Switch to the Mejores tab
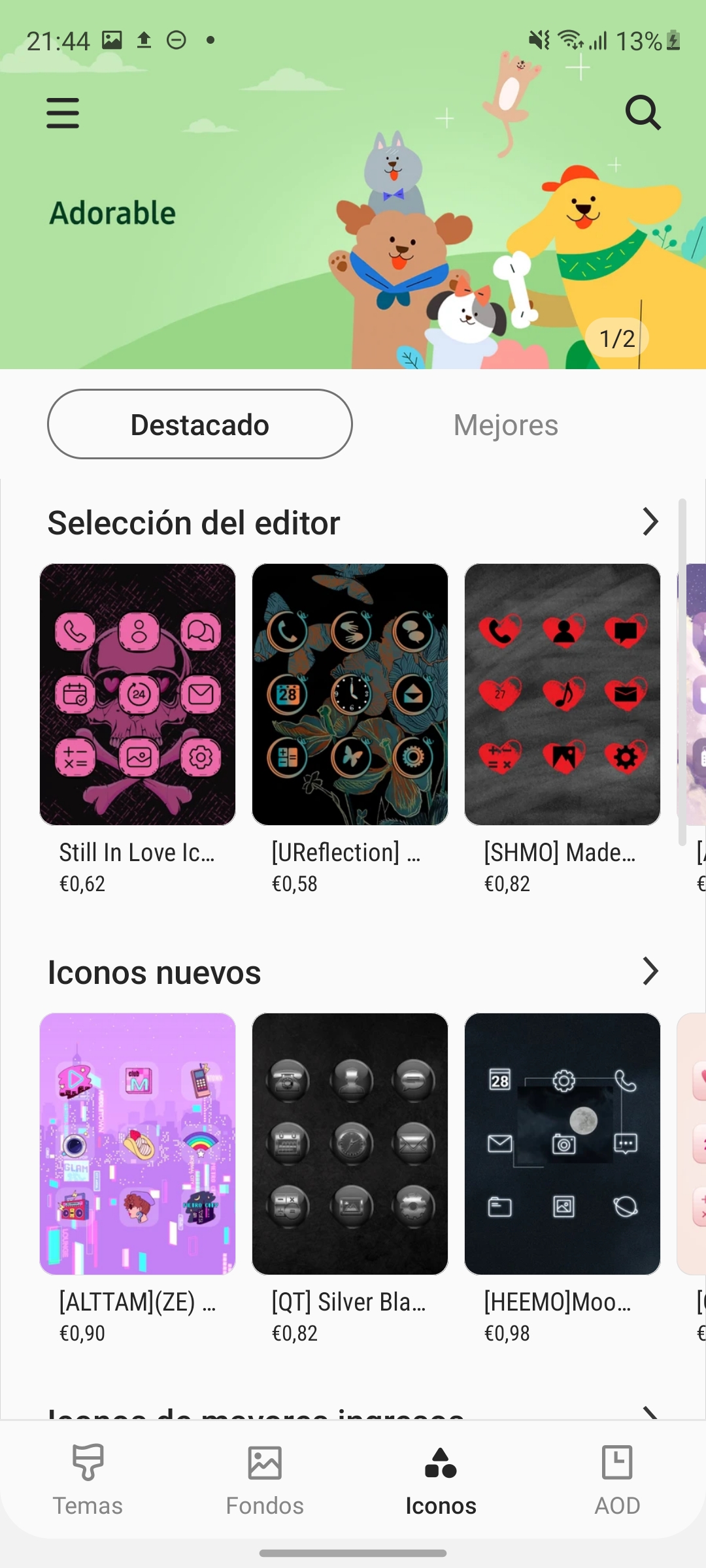The height and width of the screenshot is (1568, 706). (506, 425)
